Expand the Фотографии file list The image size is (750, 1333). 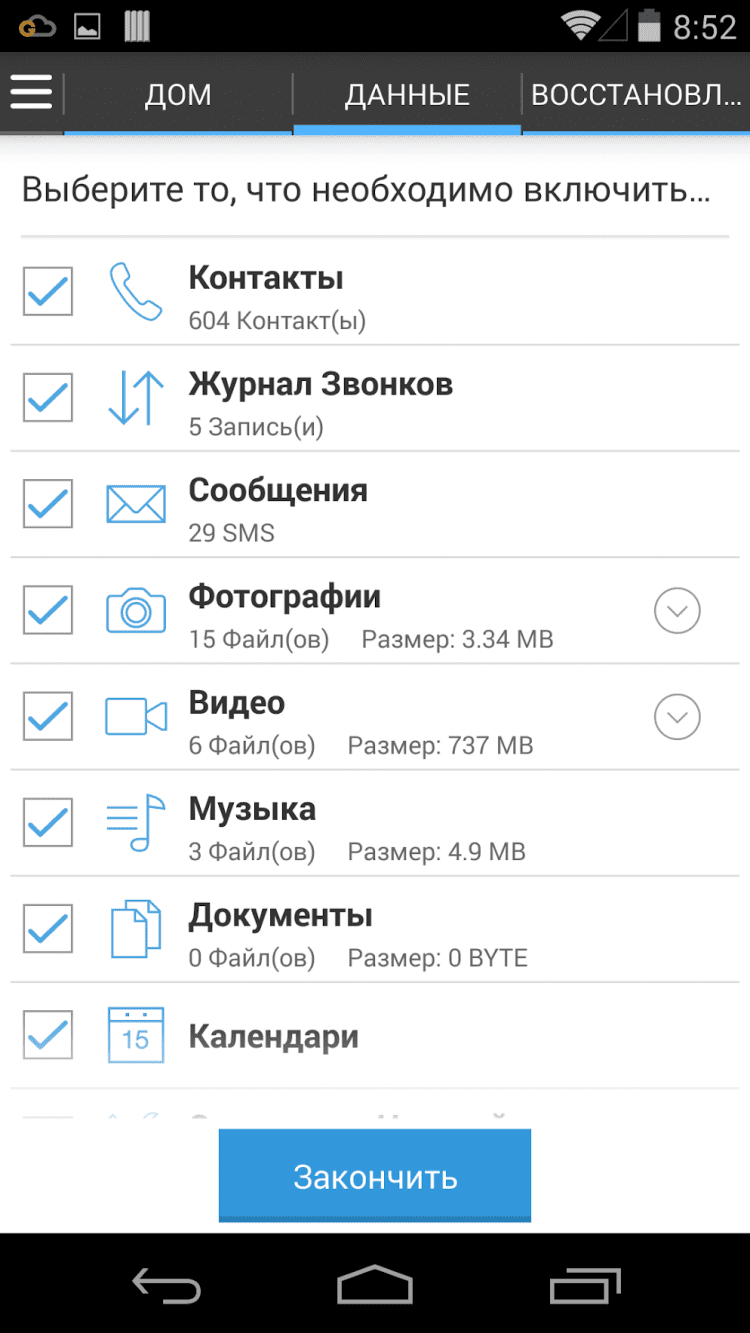click(677, 611)
